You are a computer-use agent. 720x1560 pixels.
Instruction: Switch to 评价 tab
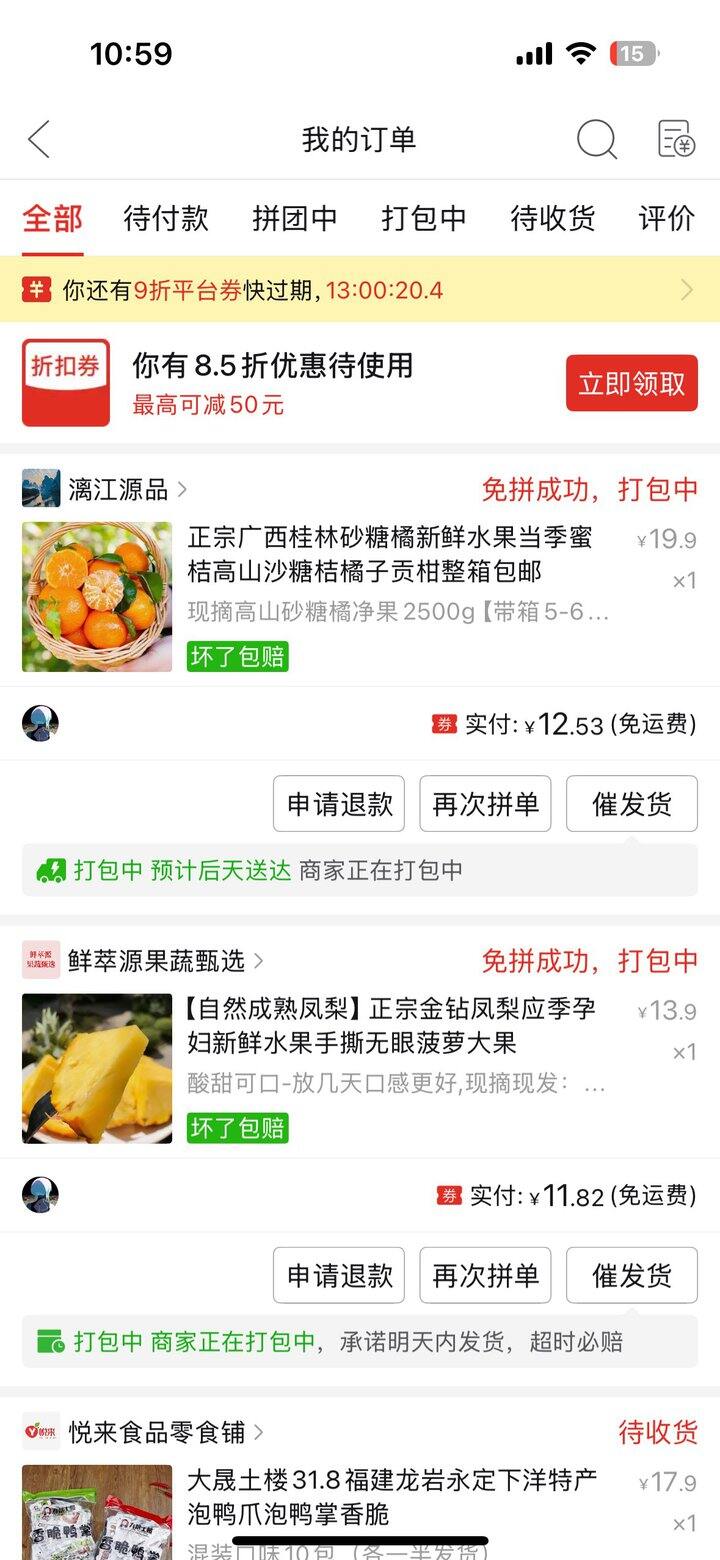pyautogui.click(x=667, y=218)
